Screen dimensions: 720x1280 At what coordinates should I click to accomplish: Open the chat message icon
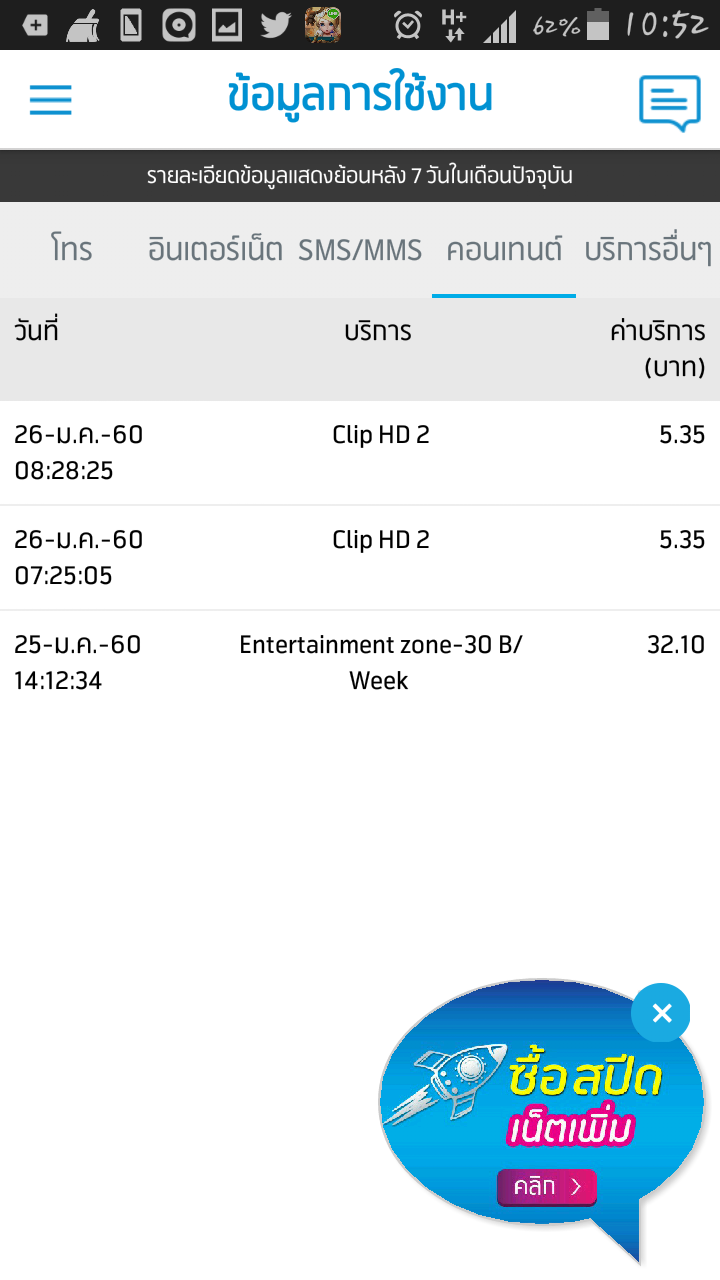(670, 101)
